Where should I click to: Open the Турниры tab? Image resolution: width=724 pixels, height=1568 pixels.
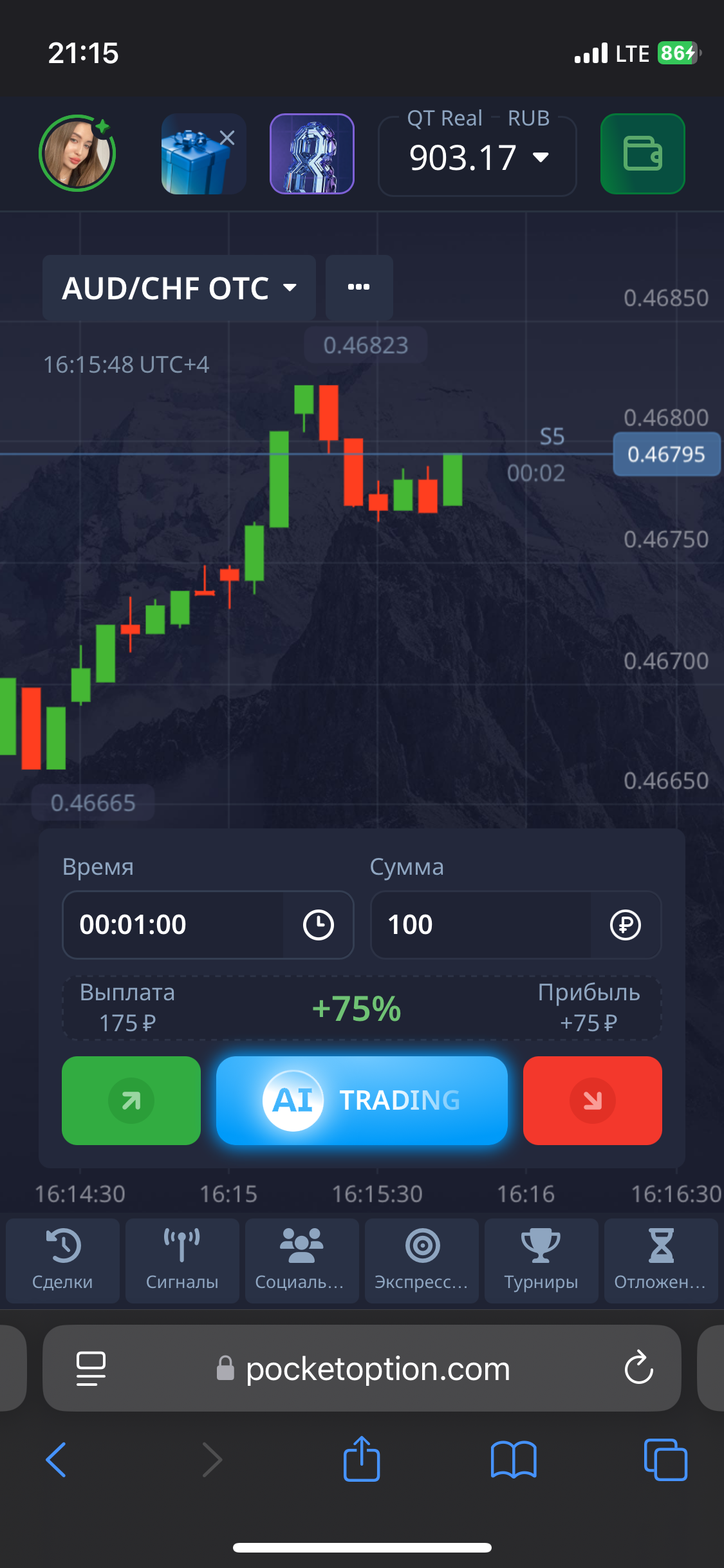tap(541, 1260)
